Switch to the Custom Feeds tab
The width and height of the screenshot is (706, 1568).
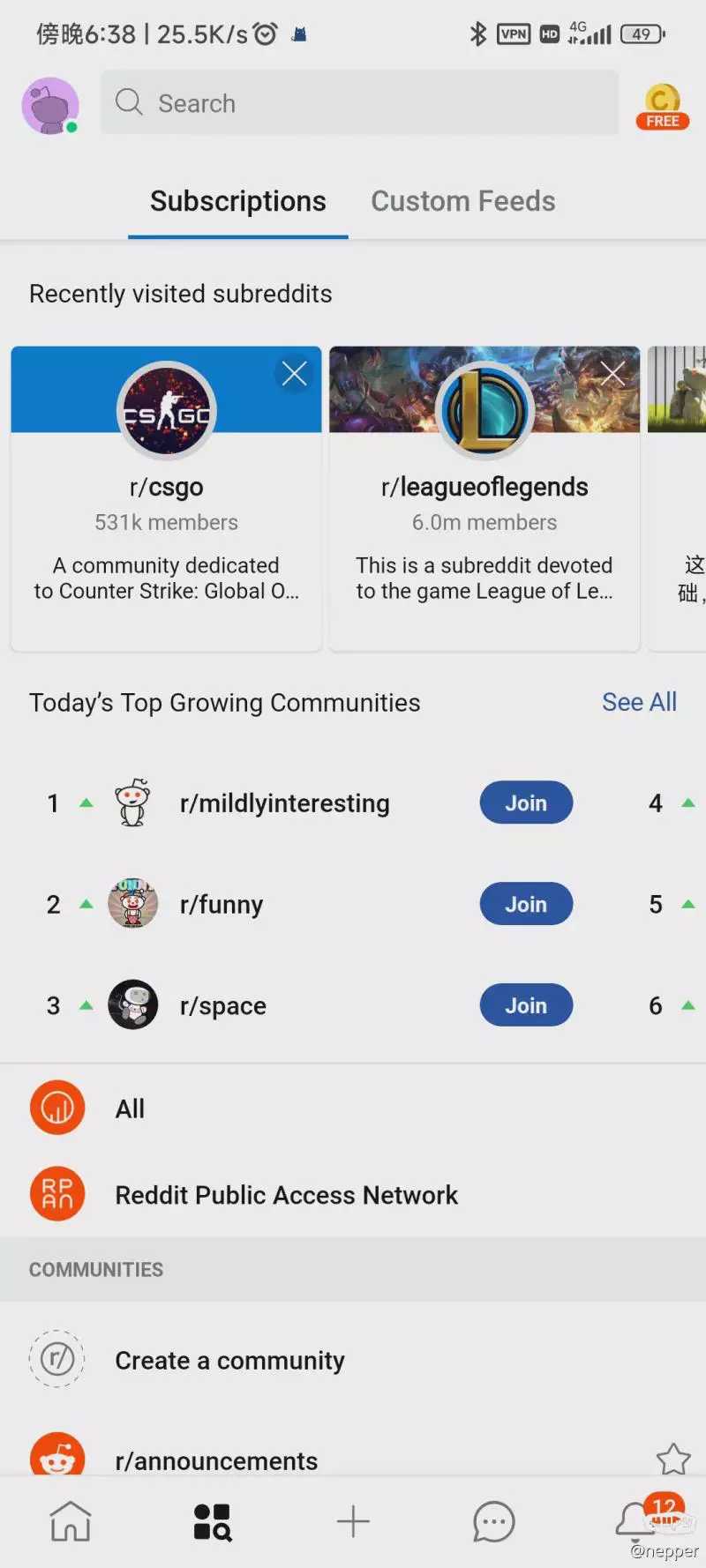[462, 201]
